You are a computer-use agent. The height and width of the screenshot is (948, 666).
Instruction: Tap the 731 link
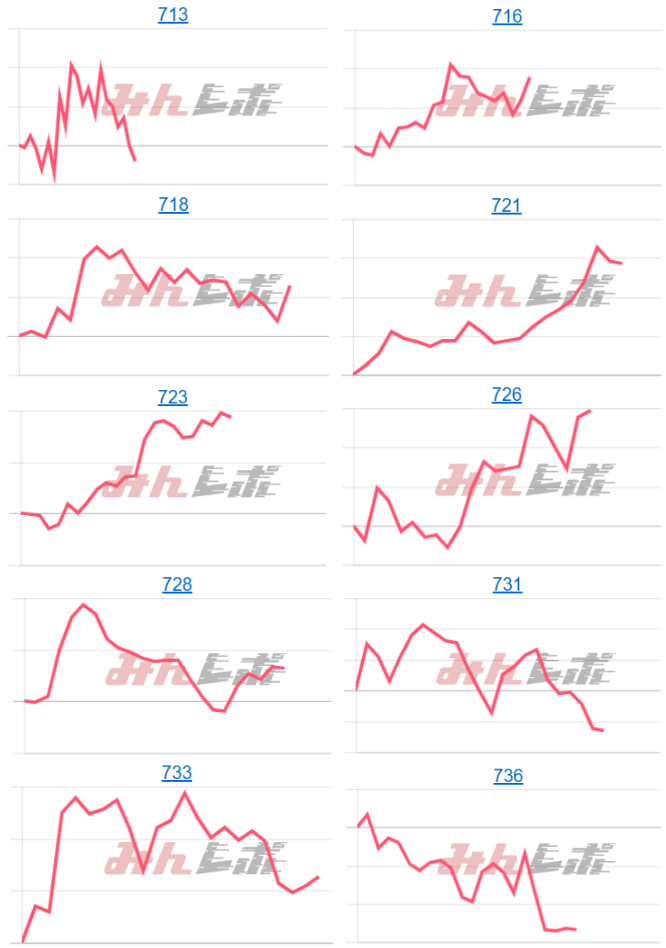(507, 585)
